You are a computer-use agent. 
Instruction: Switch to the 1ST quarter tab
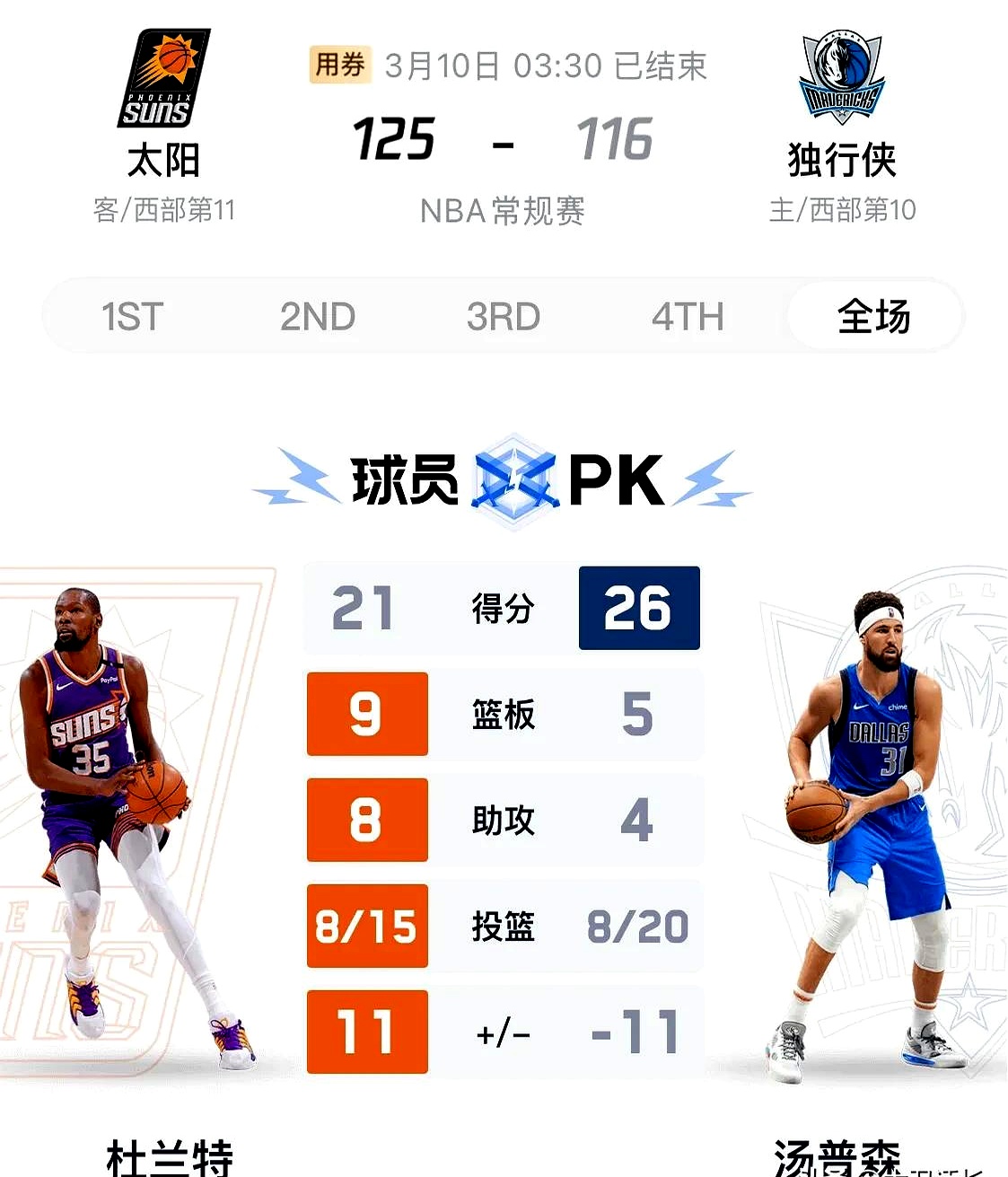pyautogui.click(x=132, y=317)
